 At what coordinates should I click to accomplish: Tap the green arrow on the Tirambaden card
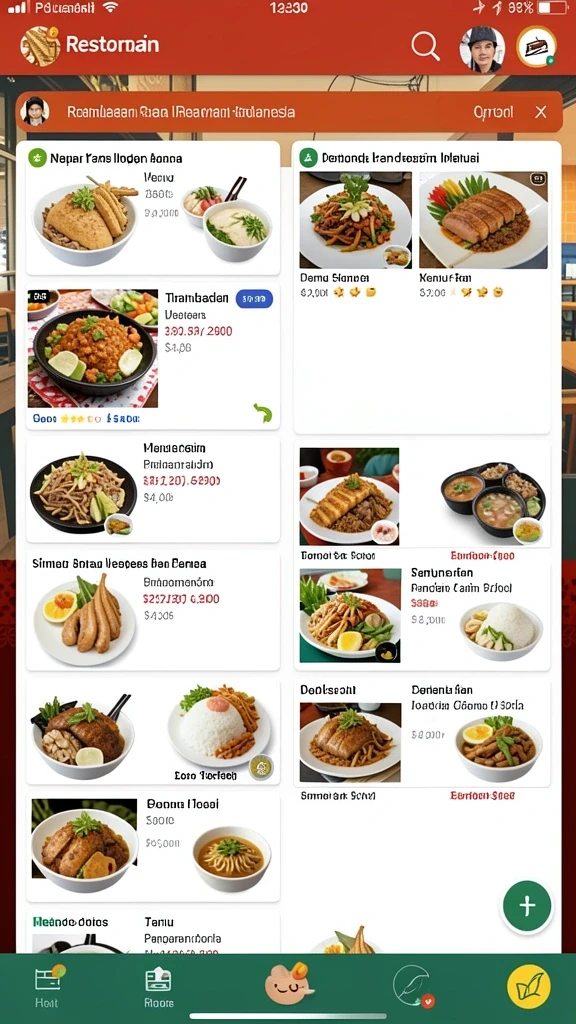click(x=263, y=413)
